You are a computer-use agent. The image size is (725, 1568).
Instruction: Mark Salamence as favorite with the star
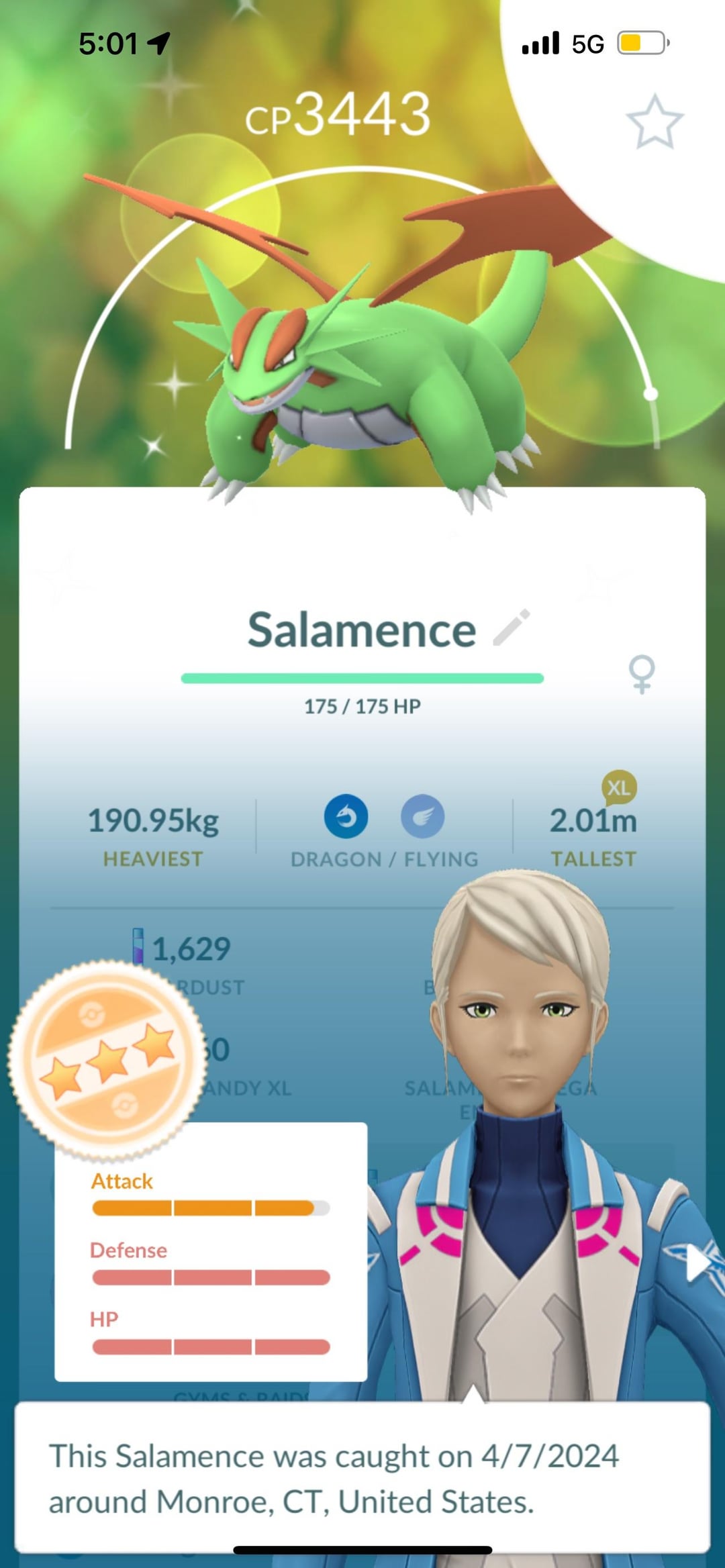click(x=654, y=122)
